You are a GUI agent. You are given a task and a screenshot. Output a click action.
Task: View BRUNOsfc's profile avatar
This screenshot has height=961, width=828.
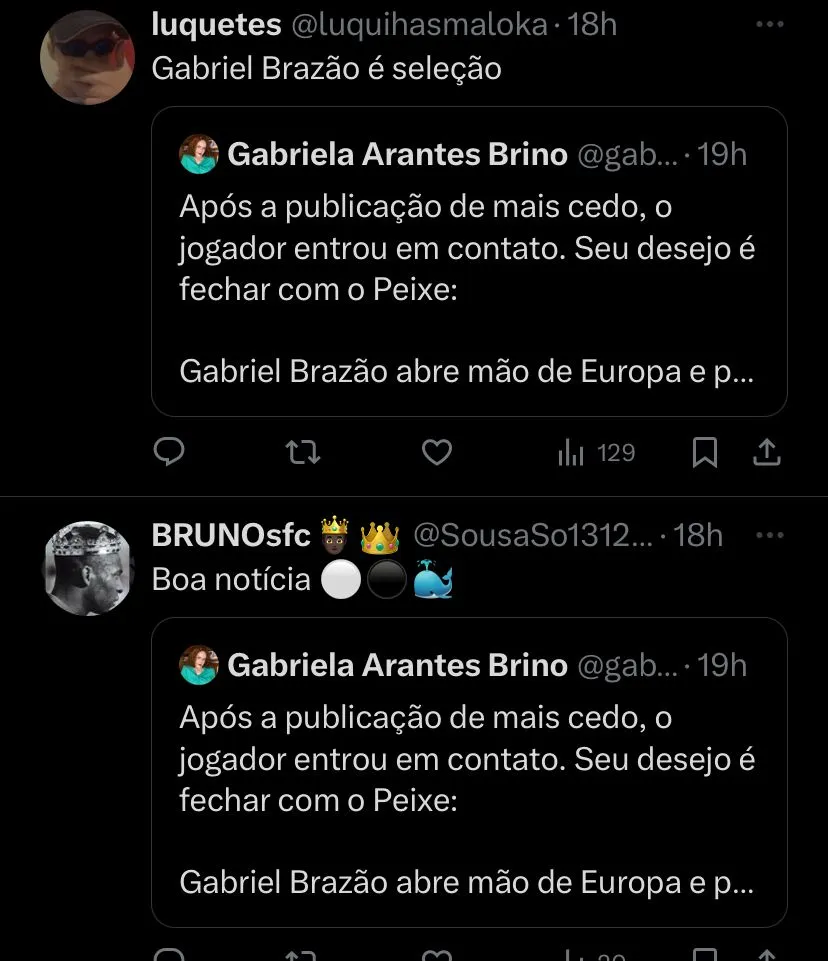tap(87, 568)
